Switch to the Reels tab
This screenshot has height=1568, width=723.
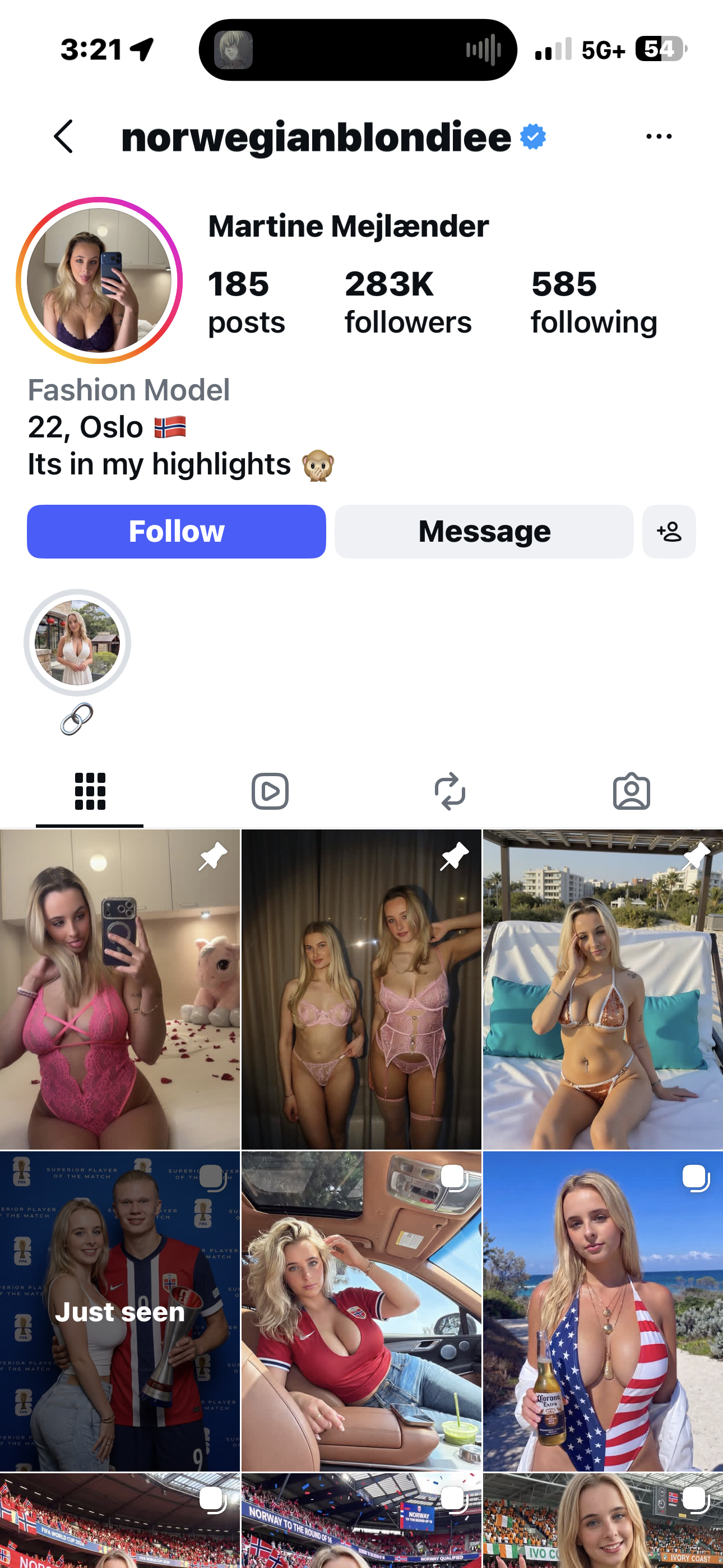(x=270, y=791)
